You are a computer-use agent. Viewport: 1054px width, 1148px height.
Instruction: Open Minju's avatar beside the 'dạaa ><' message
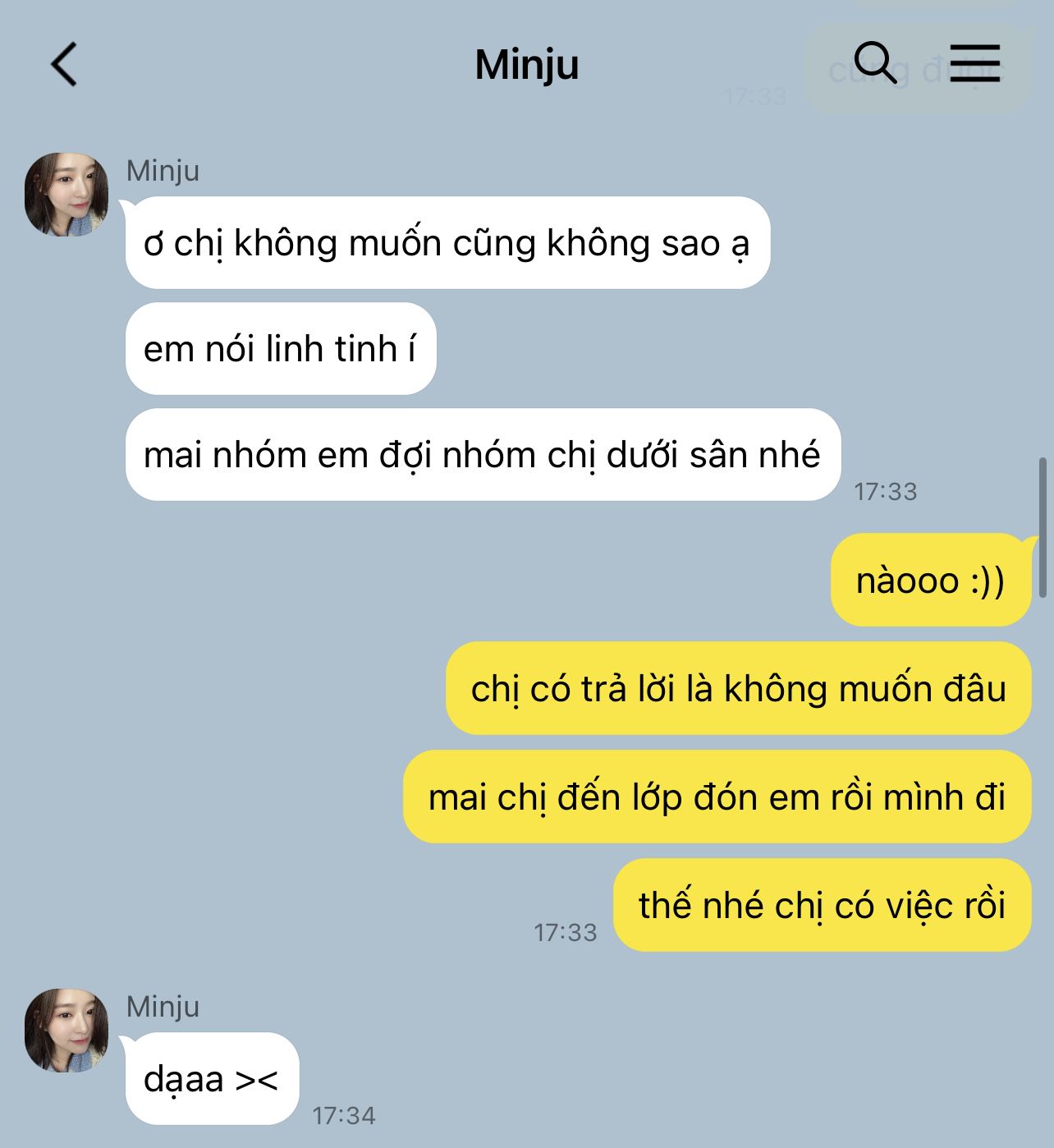click(x=66, y=1031)
